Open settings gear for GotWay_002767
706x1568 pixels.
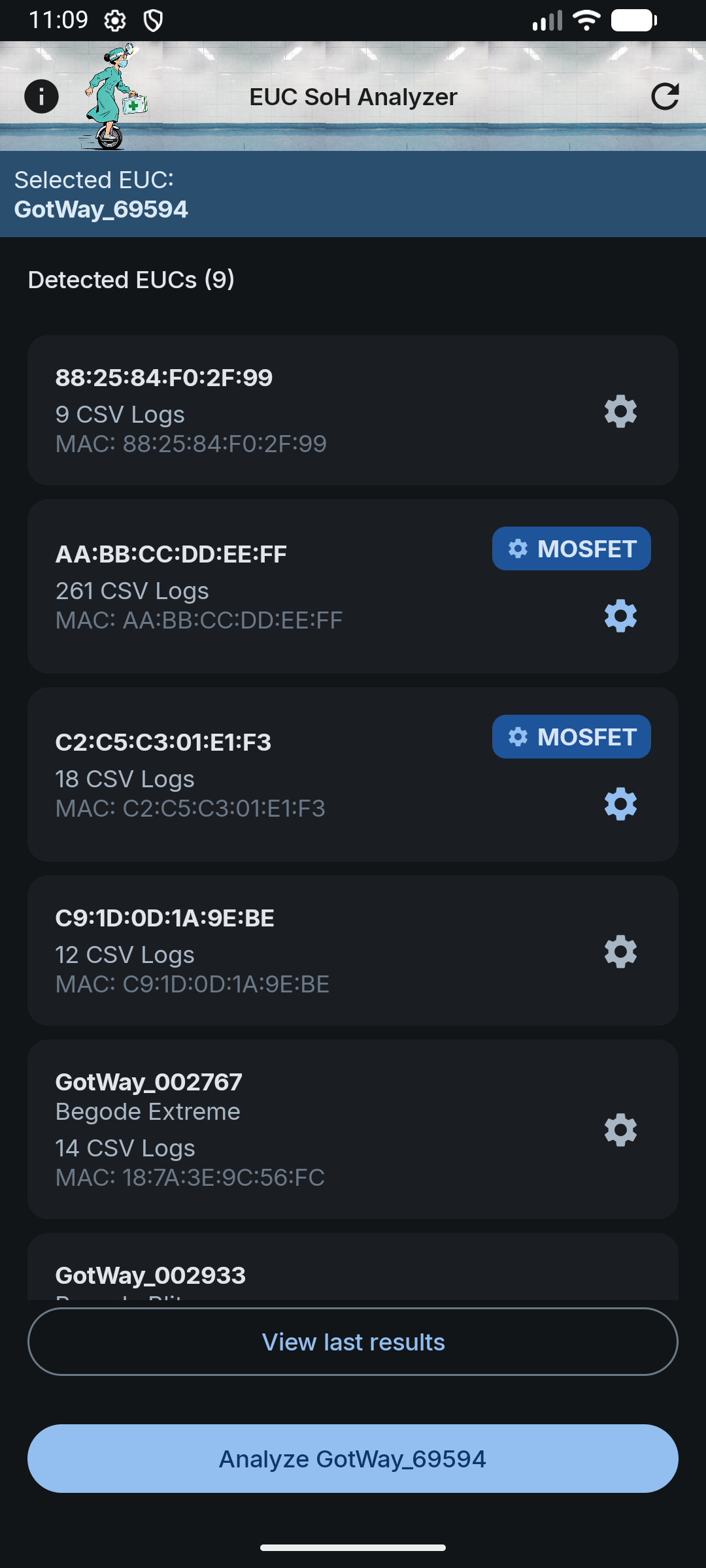[x=620, y=1130]
